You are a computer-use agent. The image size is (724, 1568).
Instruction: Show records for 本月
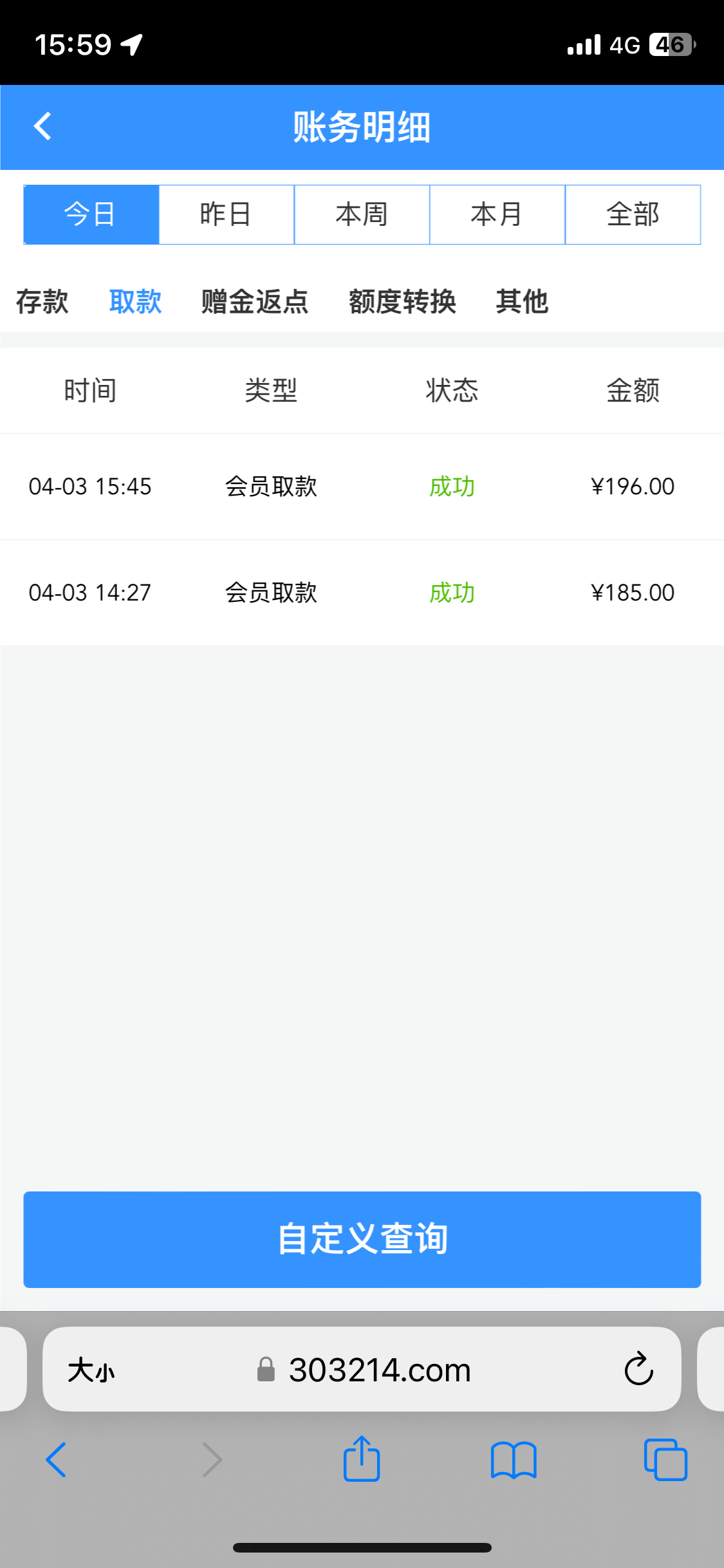[497, 214]
